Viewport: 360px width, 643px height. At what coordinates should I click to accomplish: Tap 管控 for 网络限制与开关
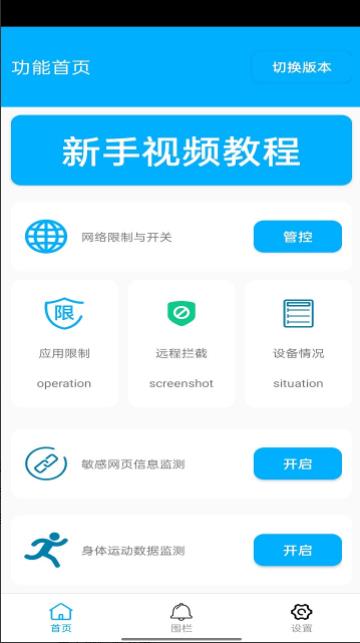pos(298,237)
